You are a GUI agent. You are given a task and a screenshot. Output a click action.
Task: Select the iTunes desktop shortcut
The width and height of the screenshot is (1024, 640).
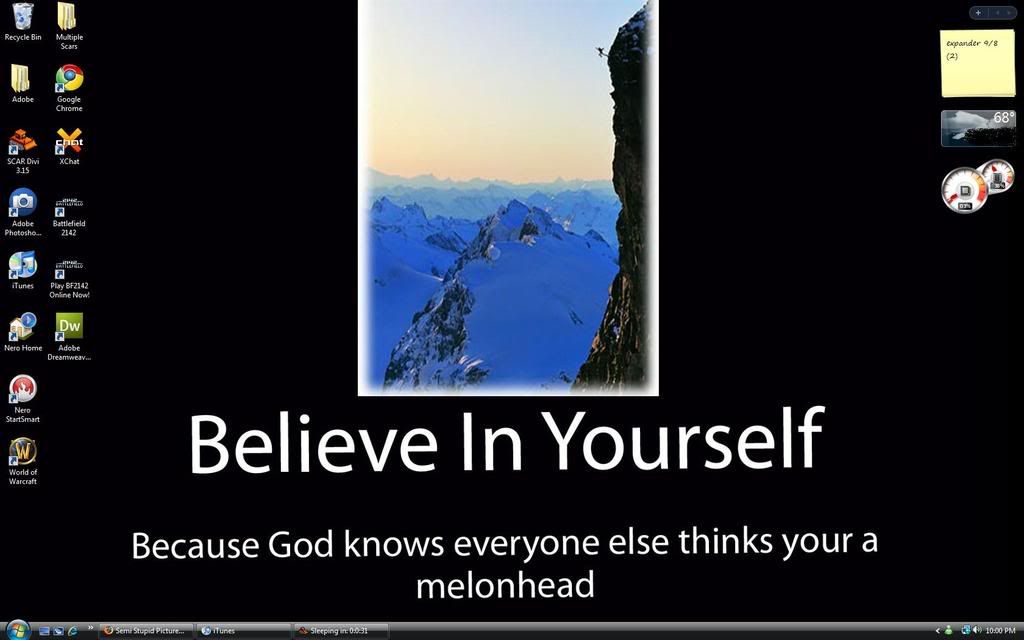point(22,265)
